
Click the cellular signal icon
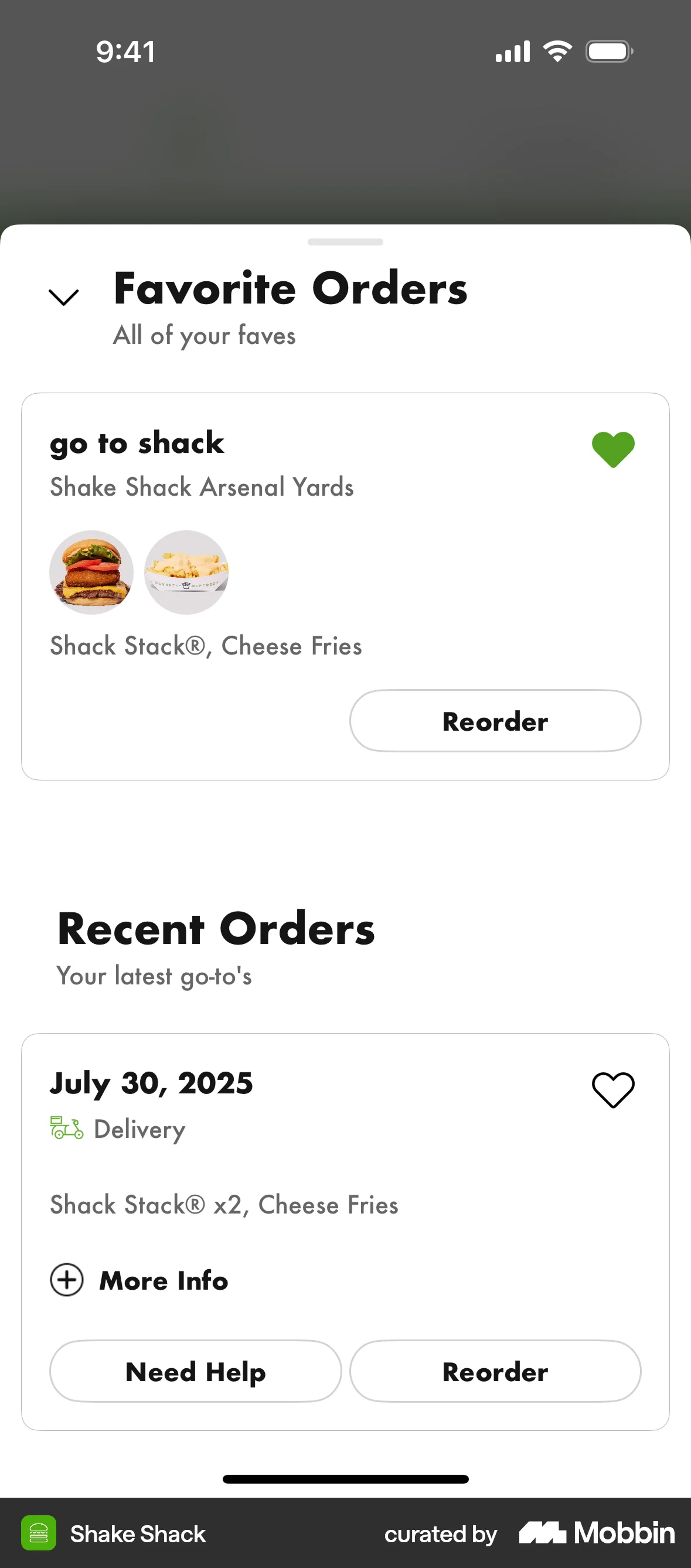click(x=512, y=51)
